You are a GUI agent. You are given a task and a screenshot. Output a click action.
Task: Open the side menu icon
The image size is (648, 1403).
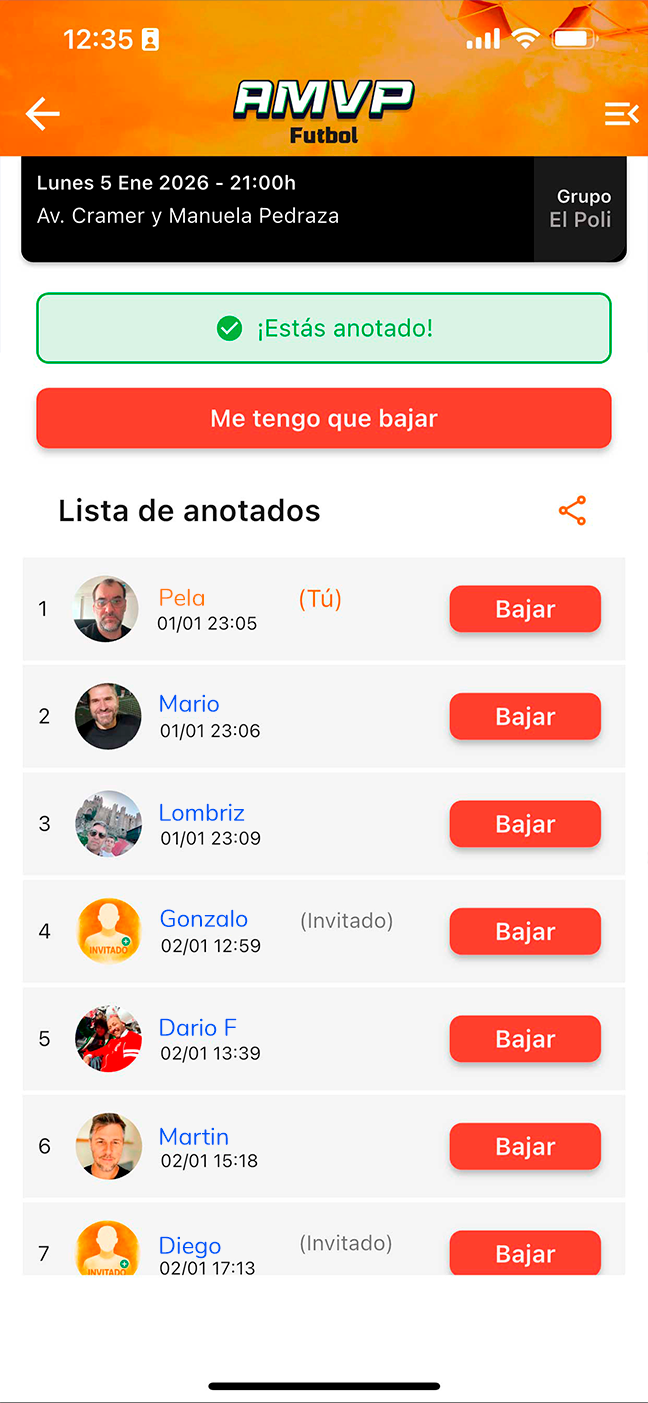pyautogui.click(x=621, y=114)
